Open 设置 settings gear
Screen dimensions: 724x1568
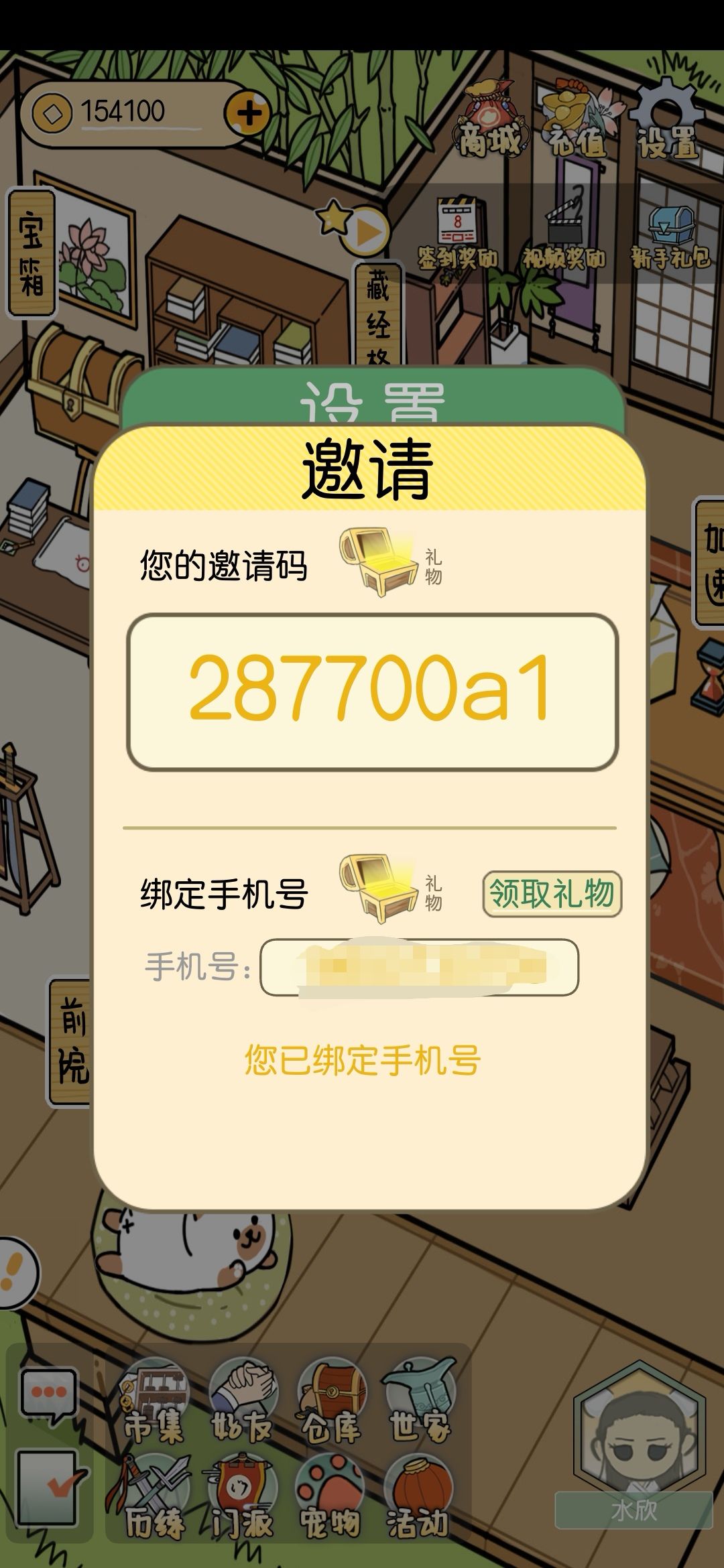coord(667,119)
